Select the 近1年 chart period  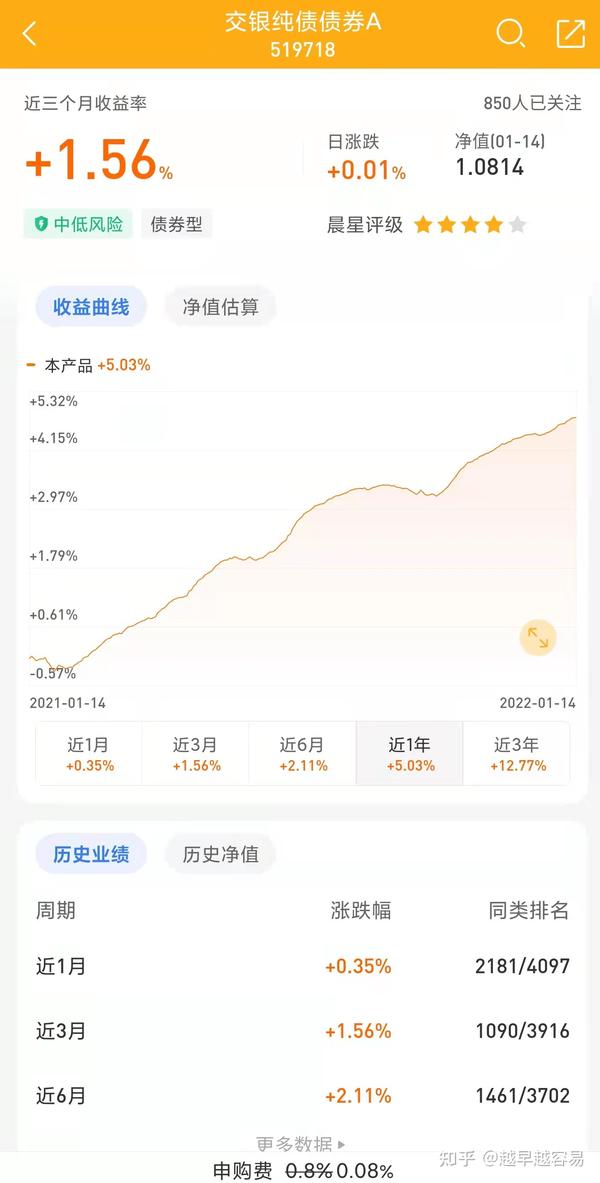click(x=410, y=754)
